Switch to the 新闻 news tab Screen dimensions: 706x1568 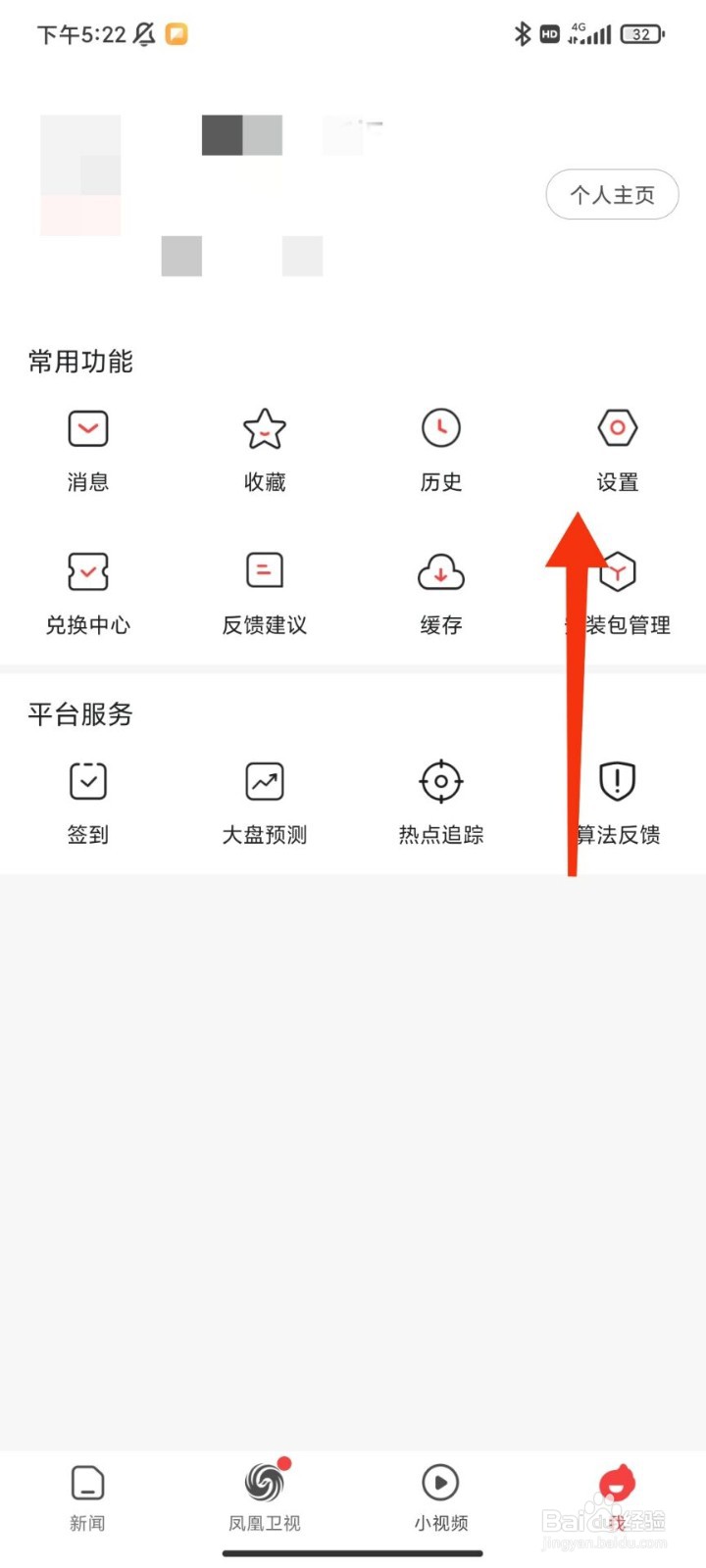(87, 1494)
